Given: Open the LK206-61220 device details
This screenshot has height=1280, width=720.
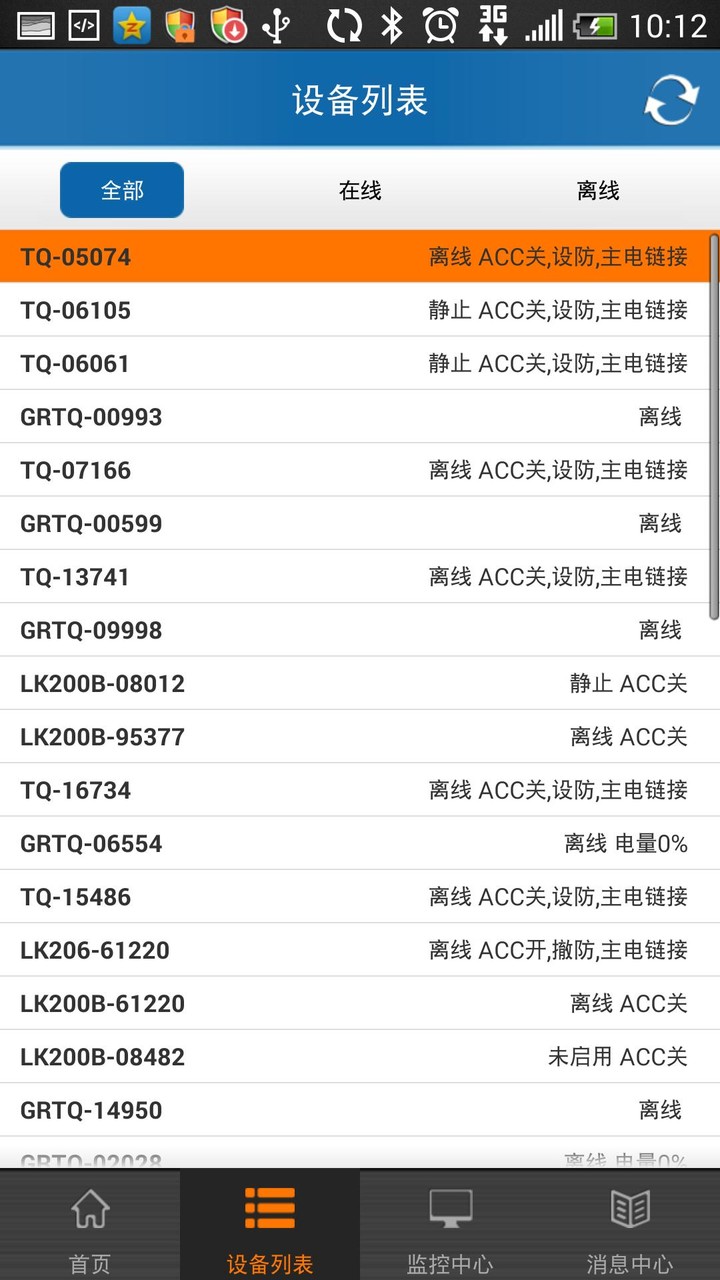Looking at the screenshot, I should [360, 950].
